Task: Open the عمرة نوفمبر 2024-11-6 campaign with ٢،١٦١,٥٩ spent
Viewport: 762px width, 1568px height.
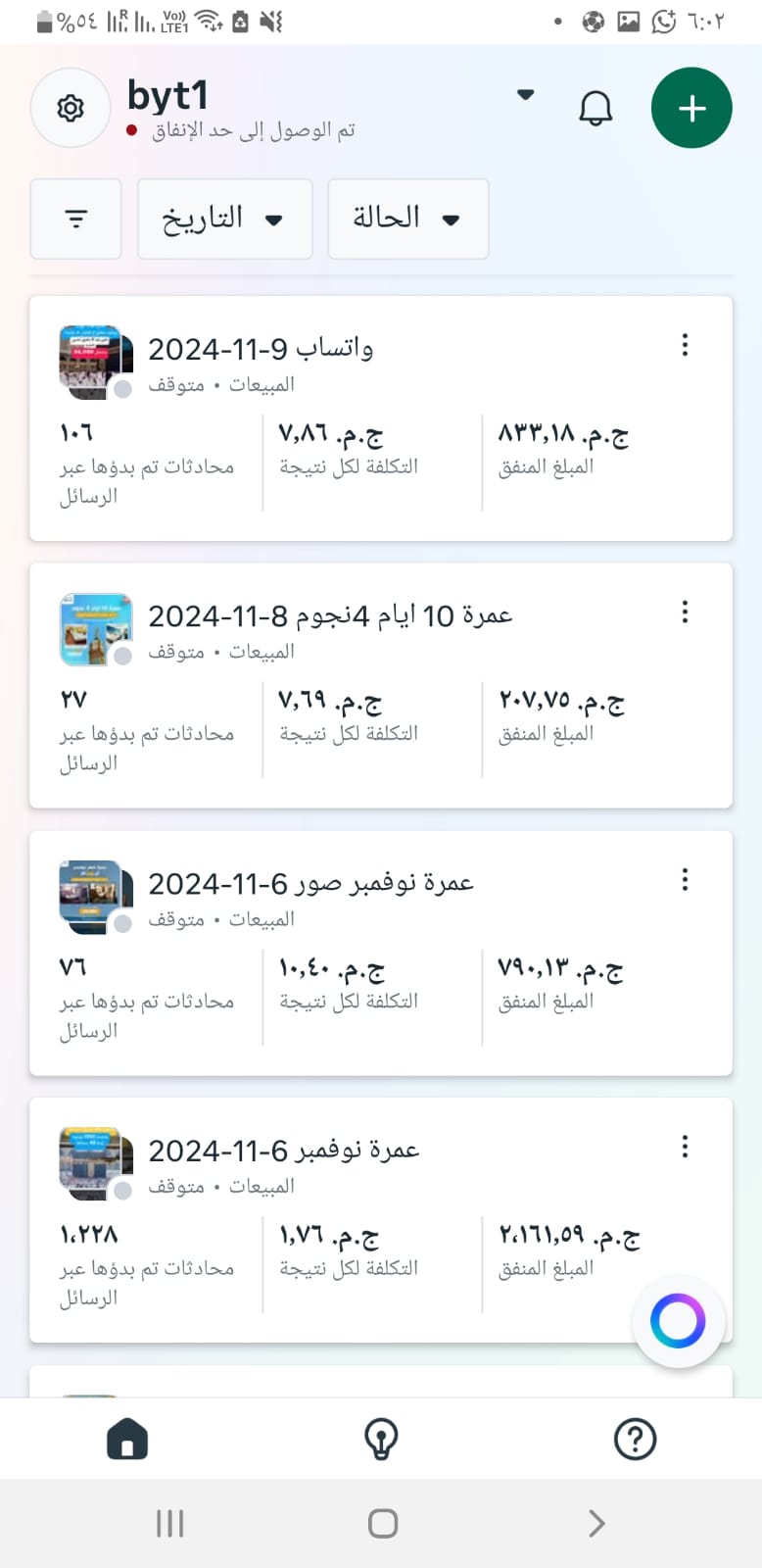Action: (x=283, y=1151)
